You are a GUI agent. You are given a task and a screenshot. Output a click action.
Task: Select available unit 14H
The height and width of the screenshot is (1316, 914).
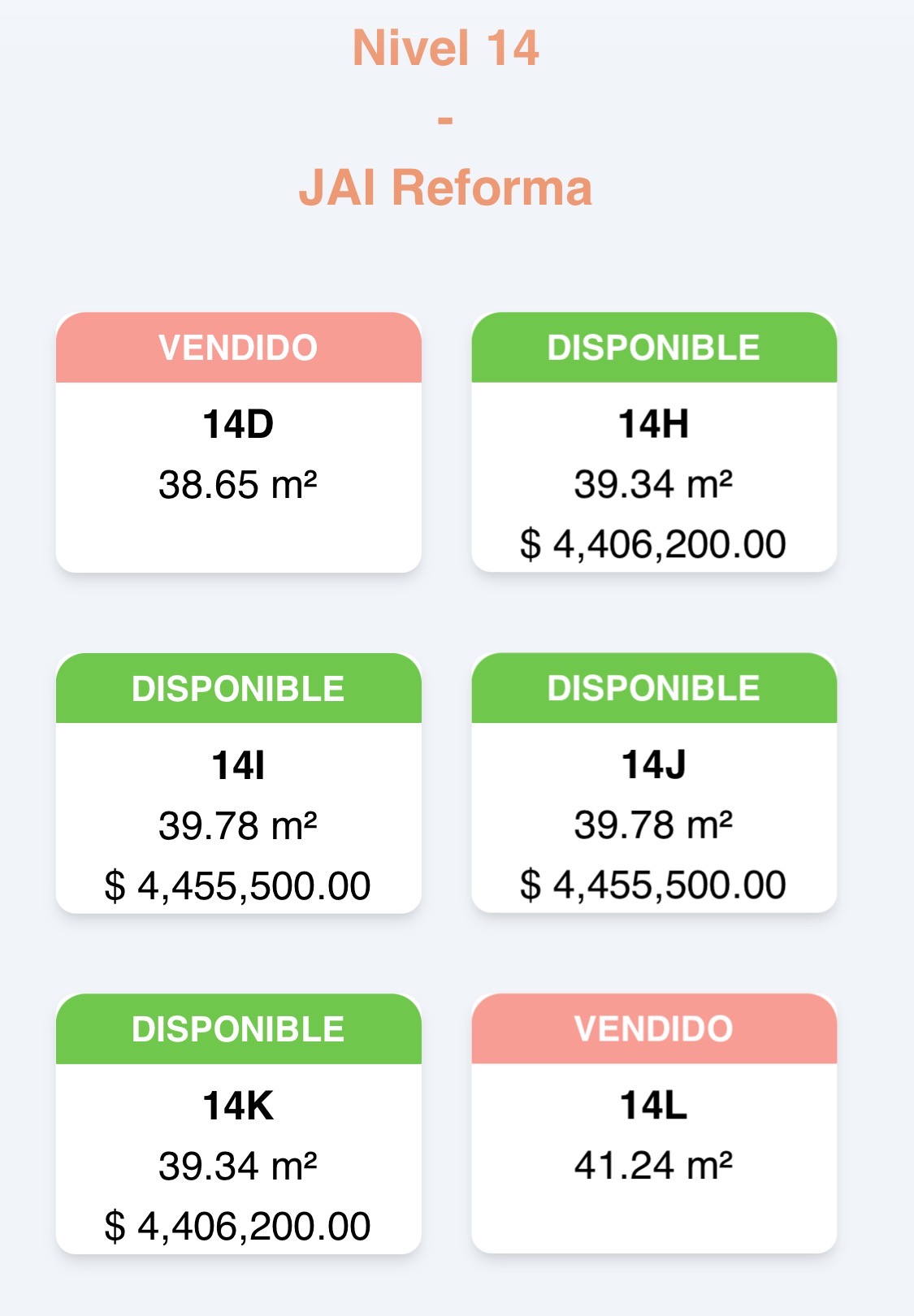654,442
